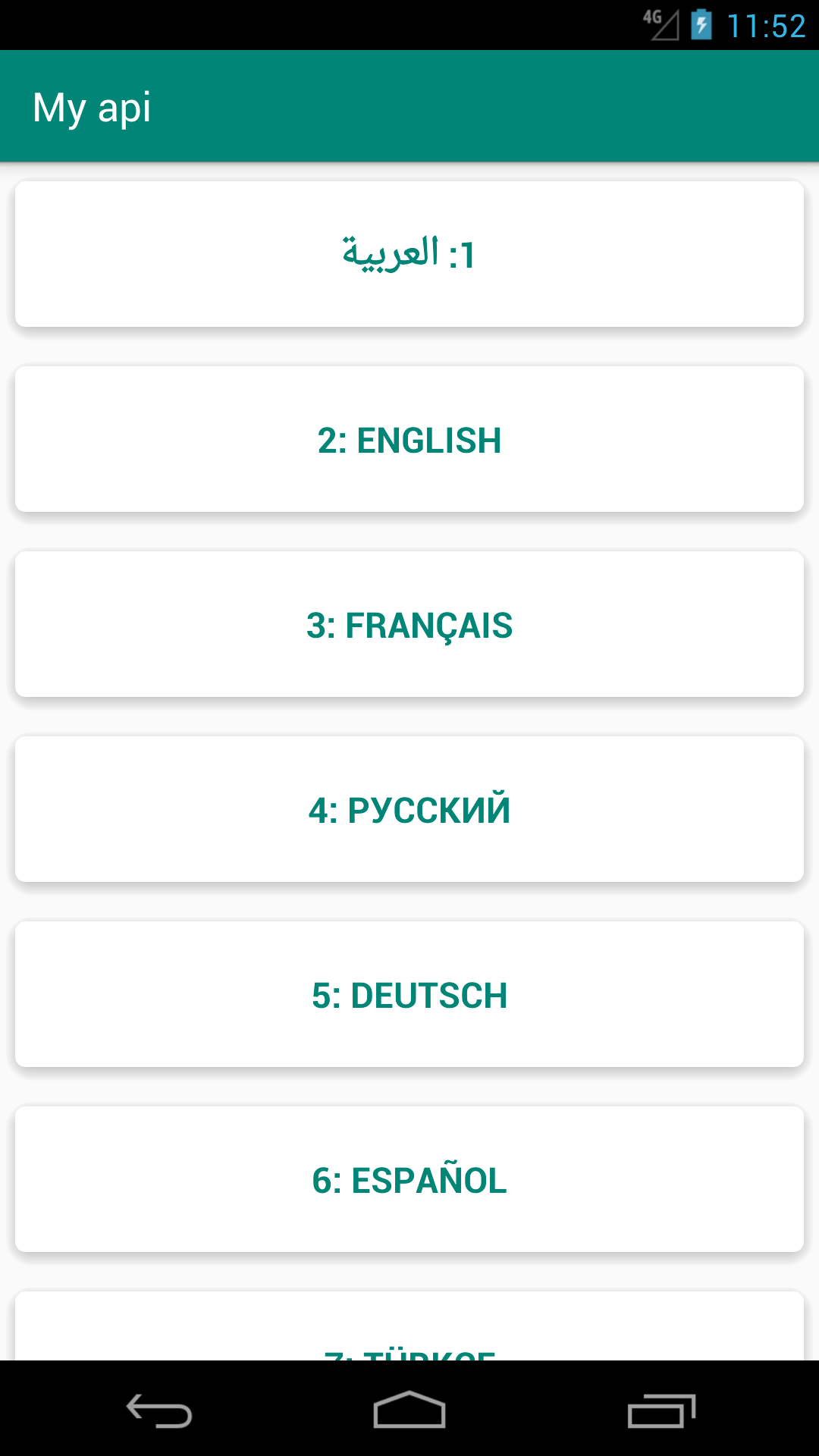Go back with the system back button
The width and height of the screenshot is (819, 1456).
pyautogui.click(x=159, y=1410)
